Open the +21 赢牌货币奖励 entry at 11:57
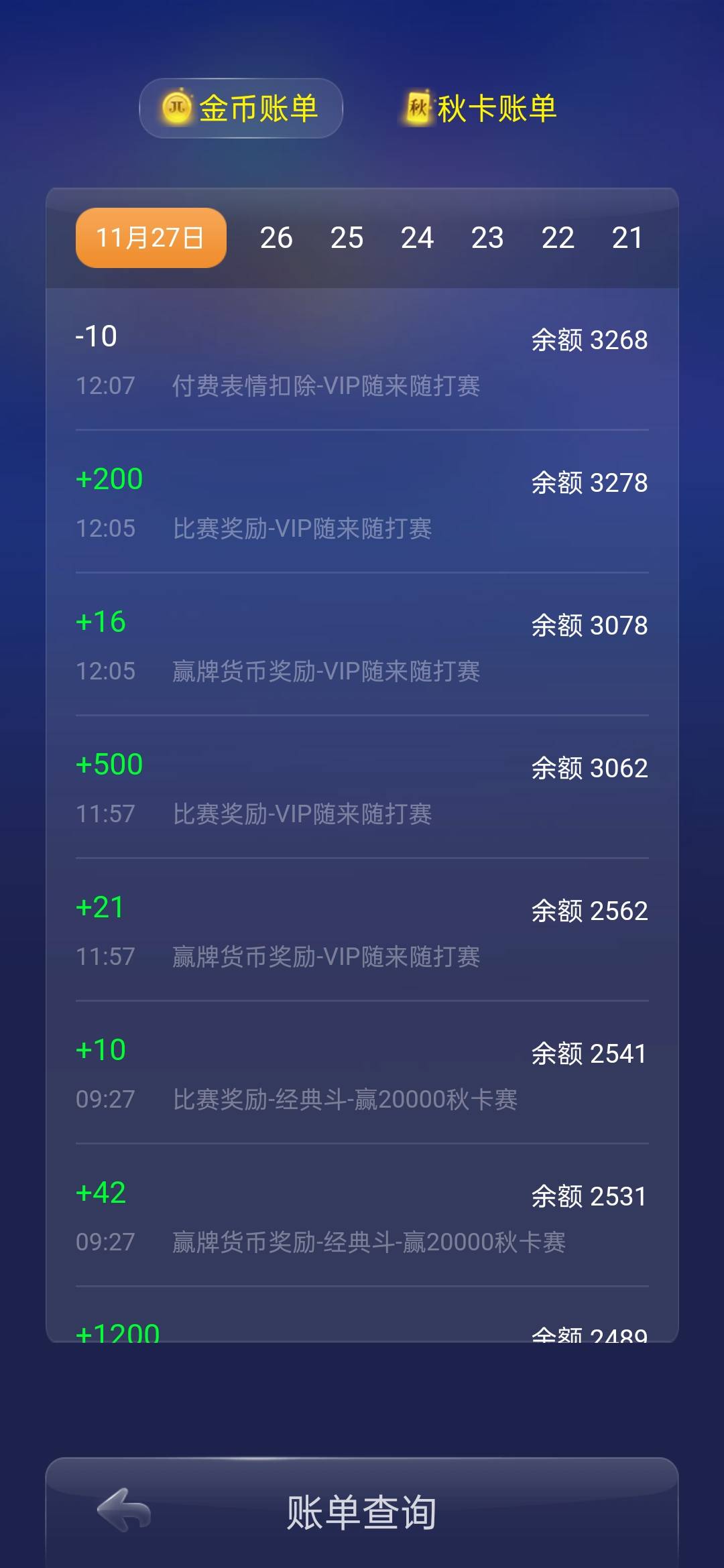 pyautogui.click(x=362, y=935)
